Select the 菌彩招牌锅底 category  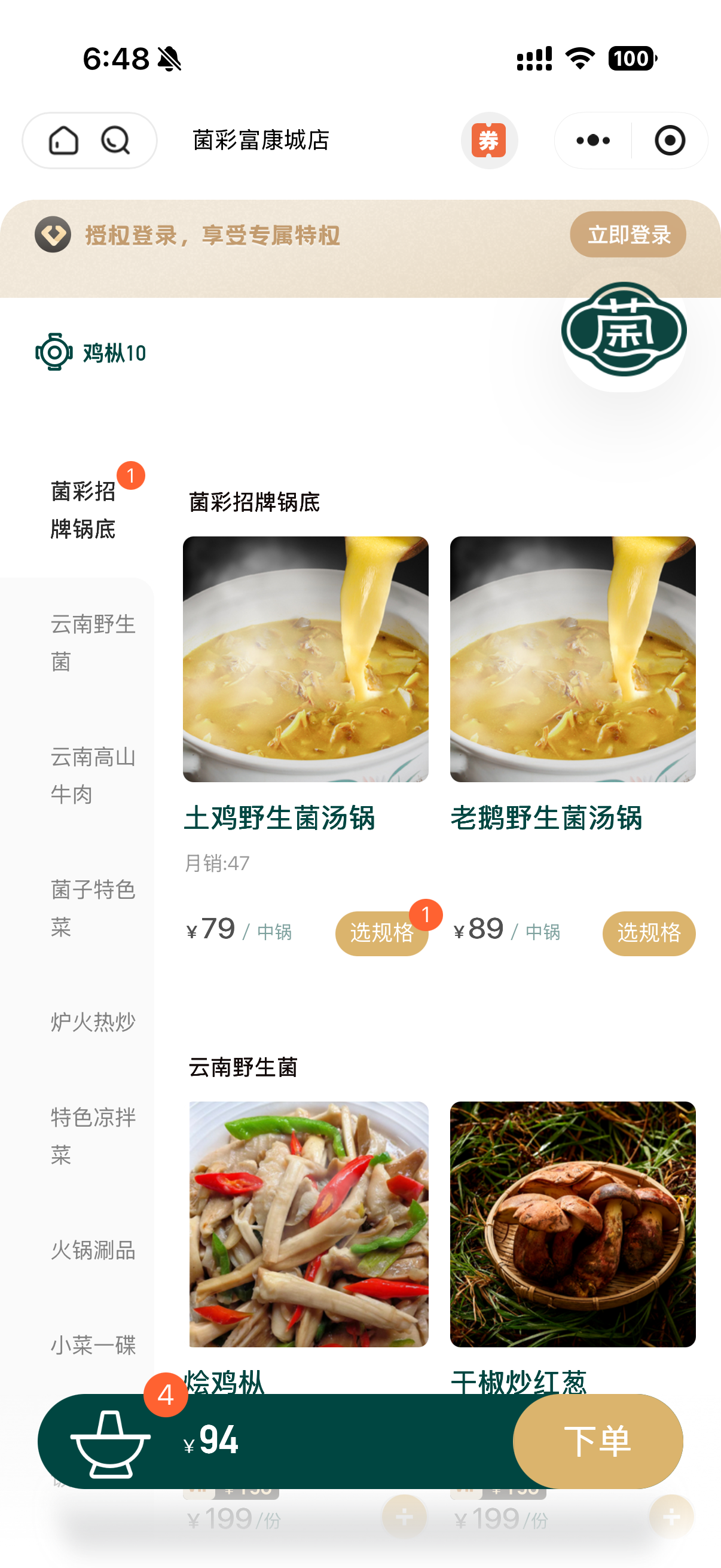[83, 510]
